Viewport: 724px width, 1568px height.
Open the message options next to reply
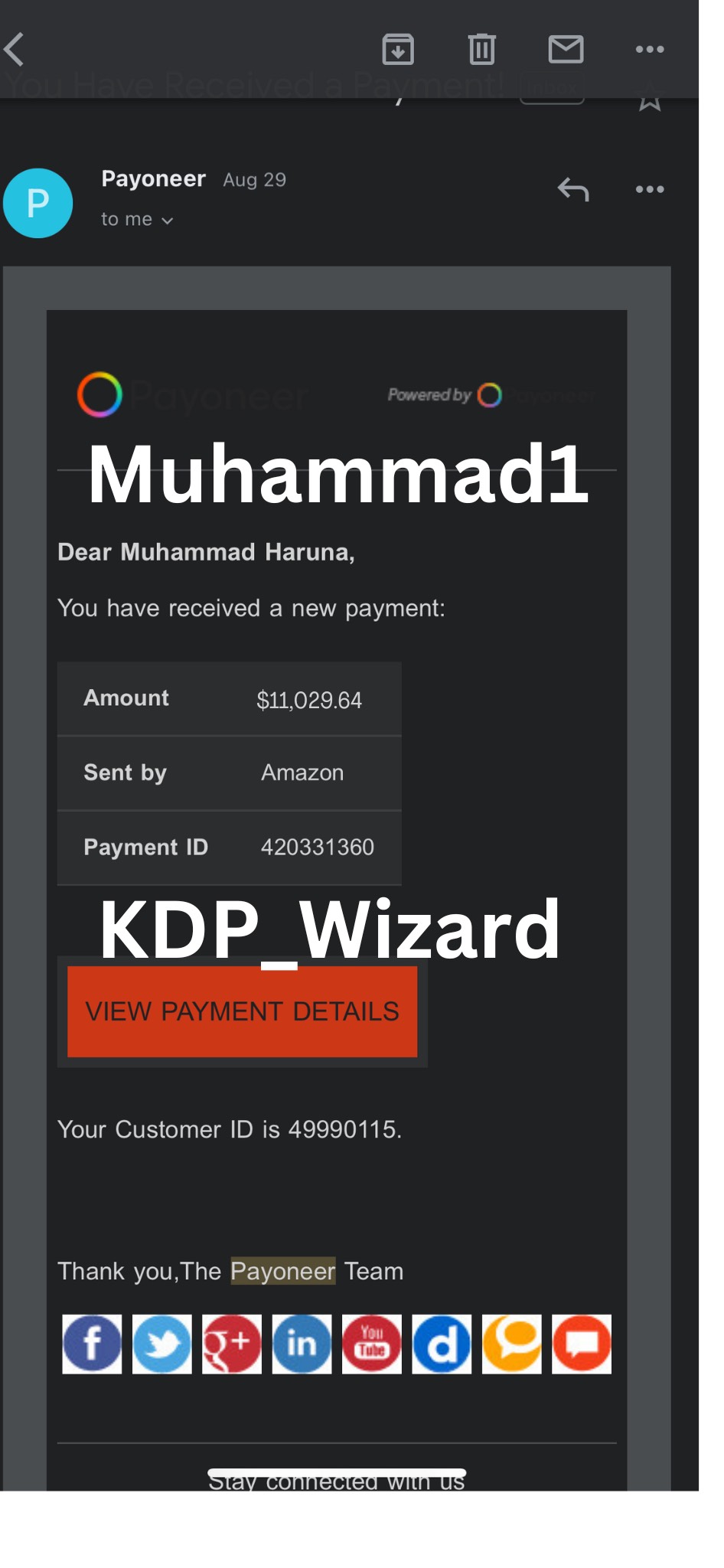pos(649,189)
